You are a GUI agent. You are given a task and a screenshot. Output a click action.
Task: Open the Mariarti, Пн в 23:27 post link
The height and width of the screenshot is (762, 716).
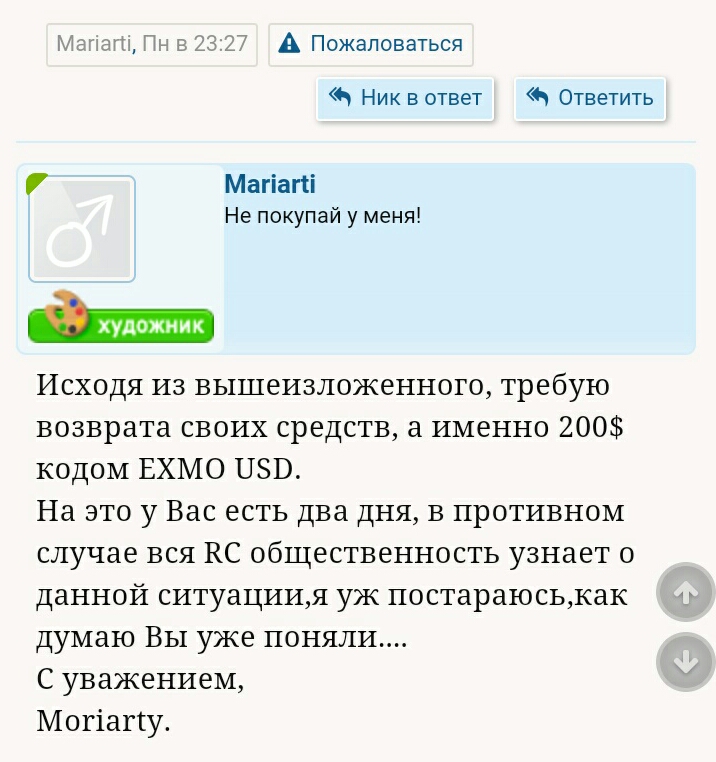(152, 44)
